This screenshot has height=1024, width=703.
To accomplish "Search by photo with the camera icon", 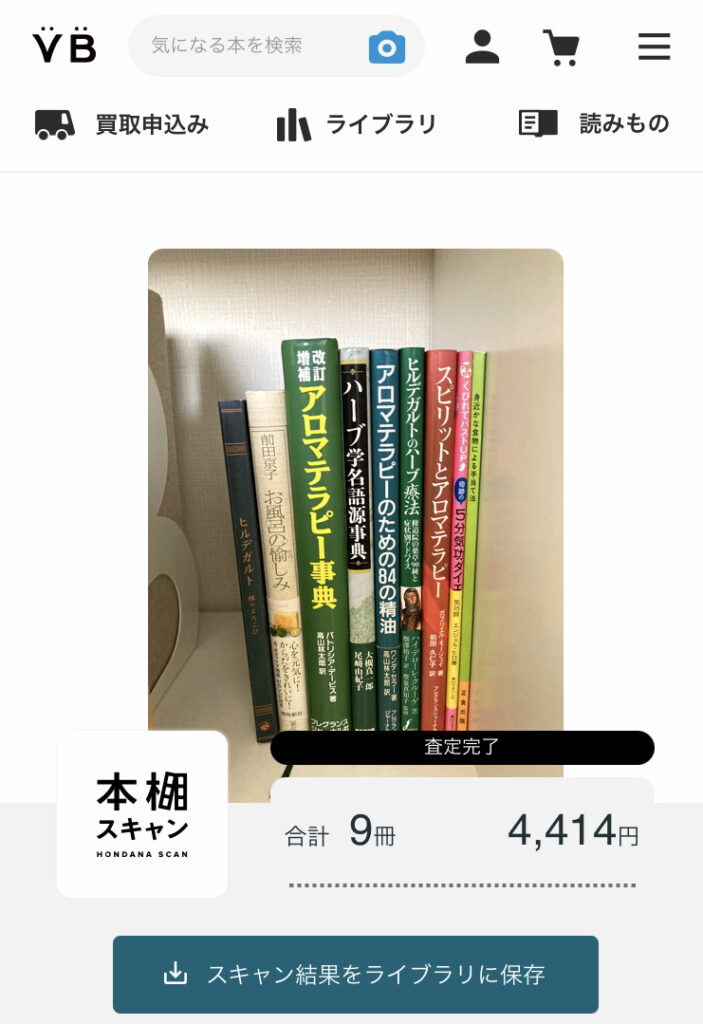I will click(x=387, y=46).
